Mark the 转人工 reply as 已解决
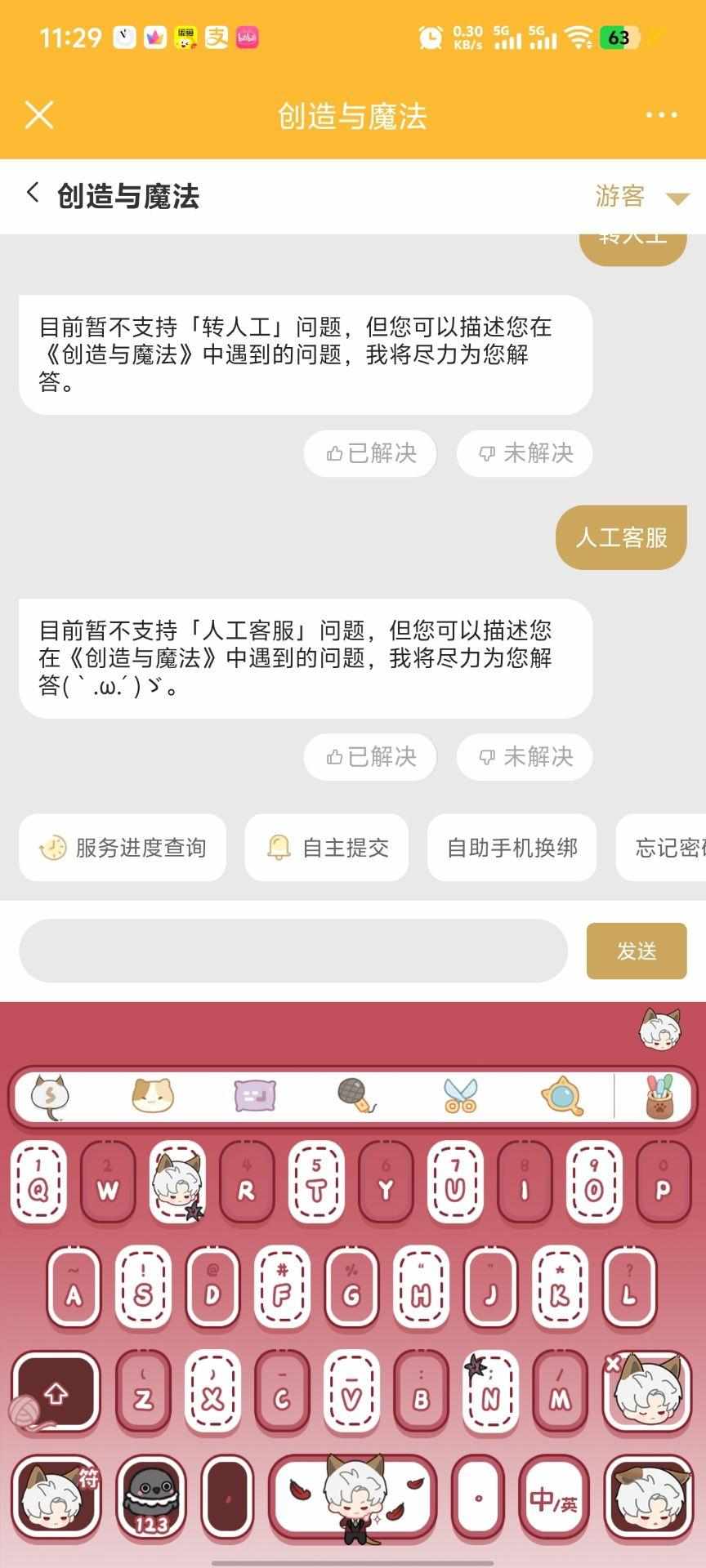706x1568 pixels. click(370, 453)
